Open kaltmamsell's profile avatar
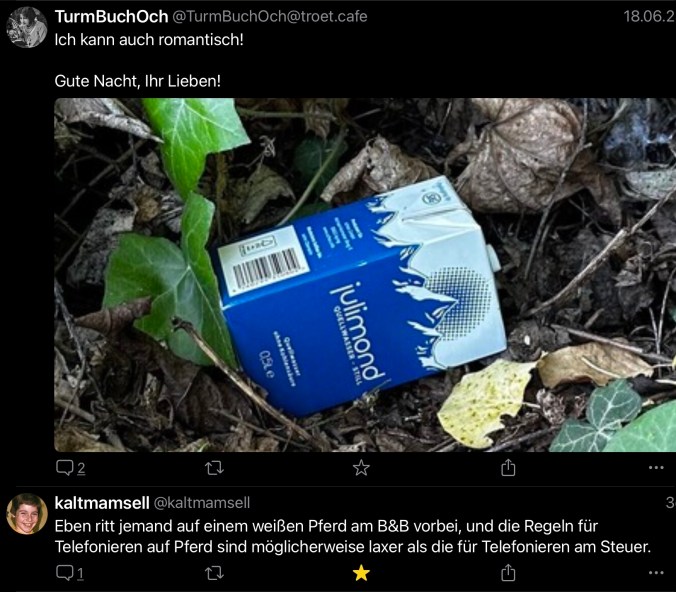This screenshot has width=676, height=592. tap(26, 514)
